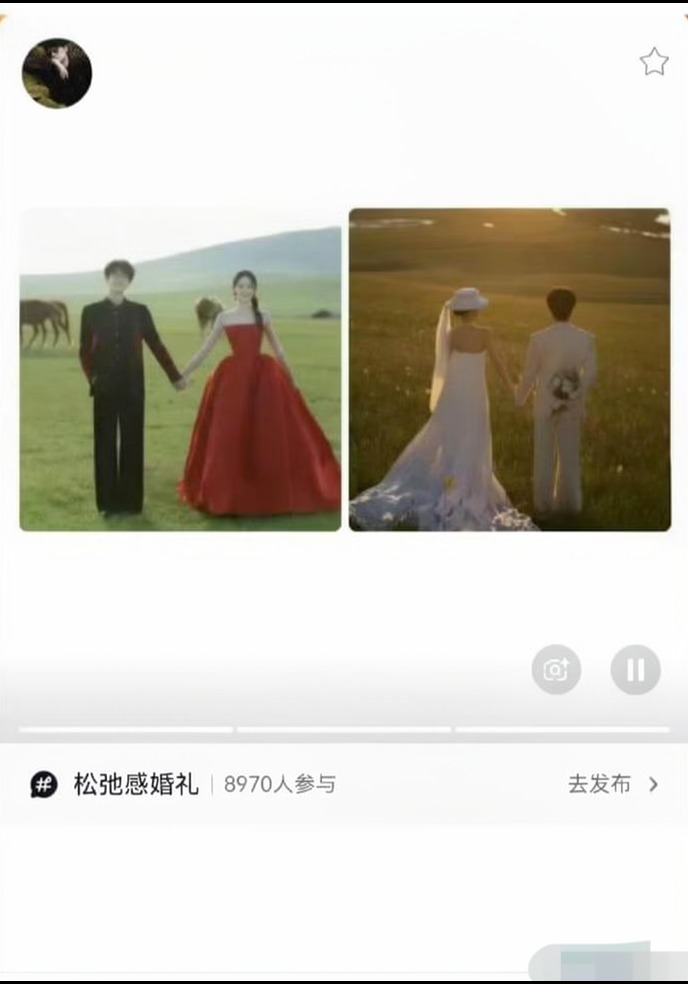Viewport: 688px width, 984px height.
Task: Tap the camera plus icon
Action: tap(556, 670)
